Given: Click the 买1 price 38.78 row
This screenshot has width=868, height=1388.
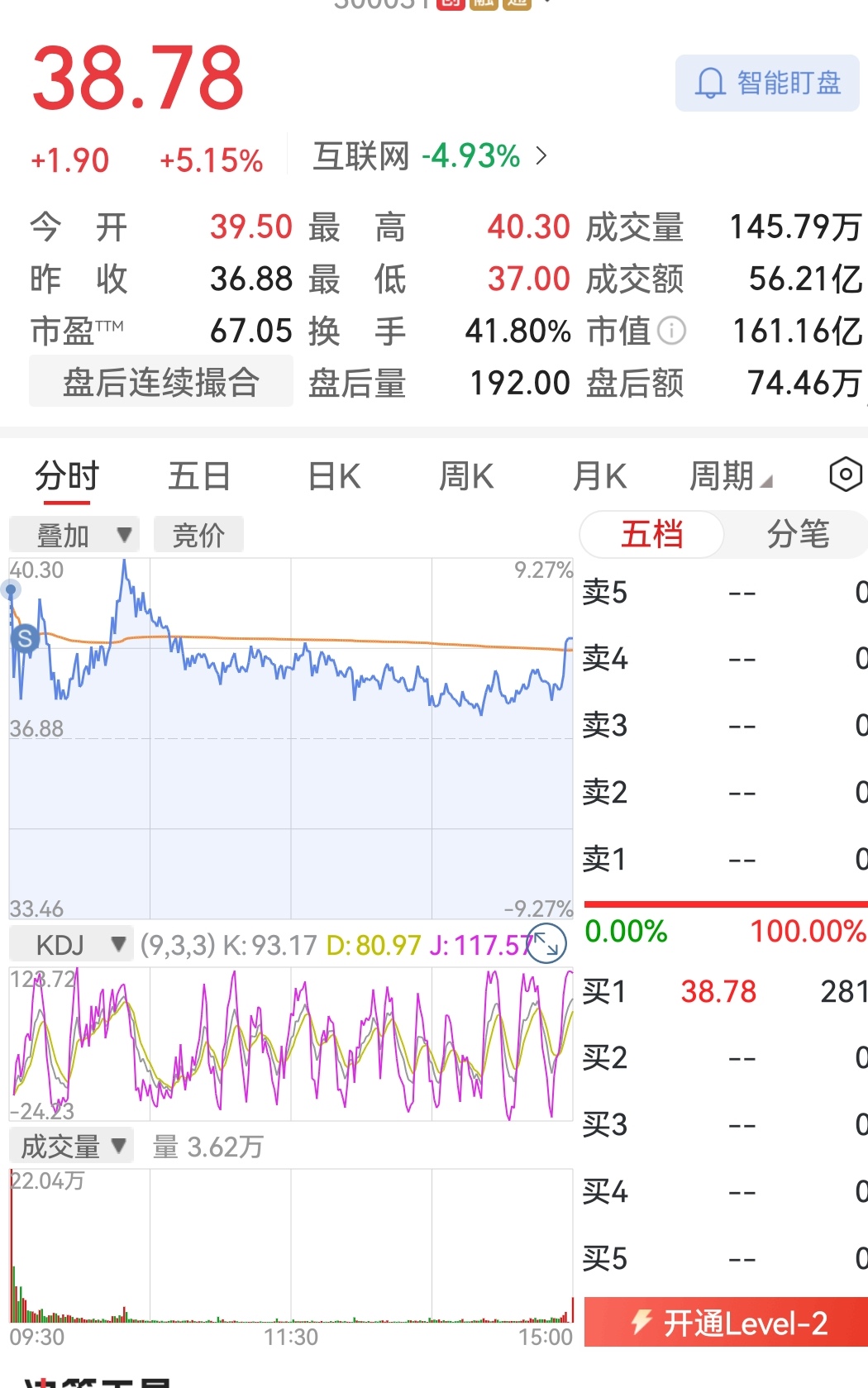Looking at the screenshot, I should click(x=719, y=990).
